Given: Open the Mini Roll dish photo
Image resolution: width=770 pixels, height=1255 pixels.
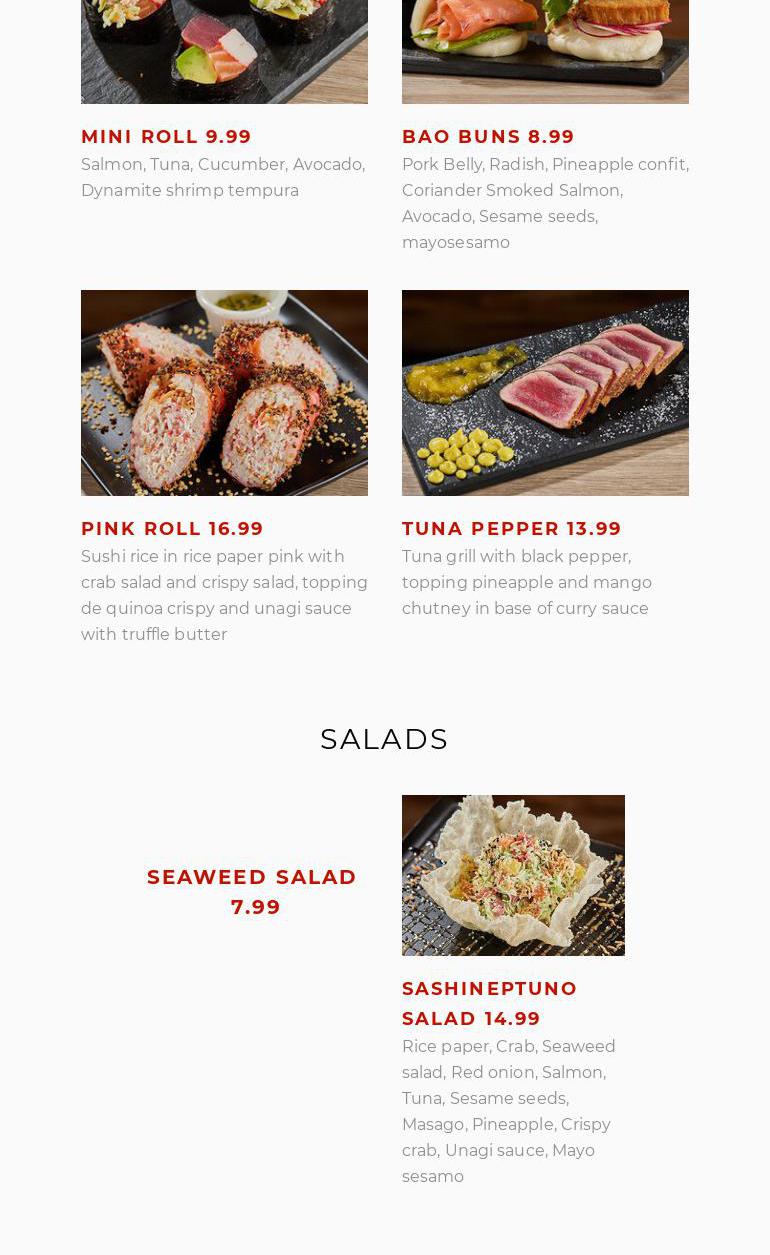Looking at the screenshot, I should [224, 51].
